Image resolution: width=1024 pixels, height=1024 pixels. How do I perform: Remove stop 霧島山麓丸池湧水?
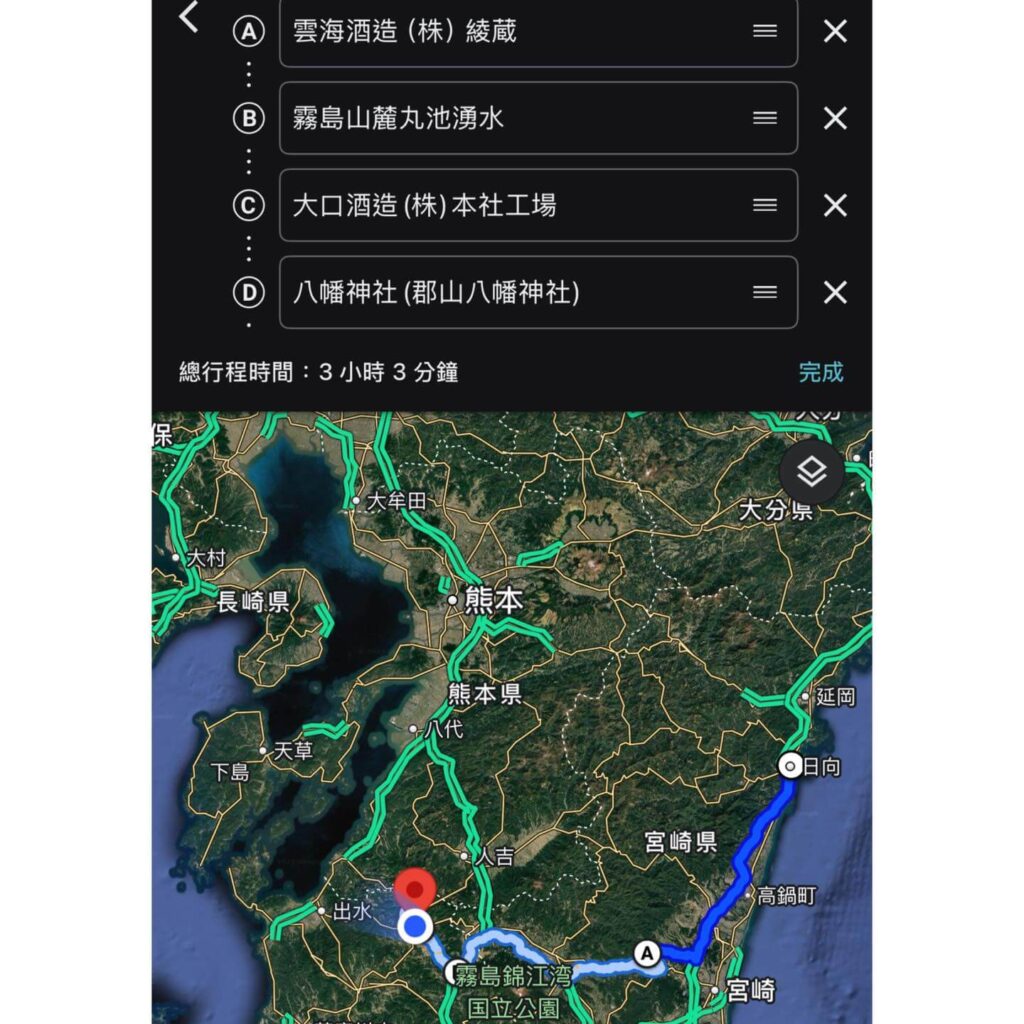[x=835, y=119]
